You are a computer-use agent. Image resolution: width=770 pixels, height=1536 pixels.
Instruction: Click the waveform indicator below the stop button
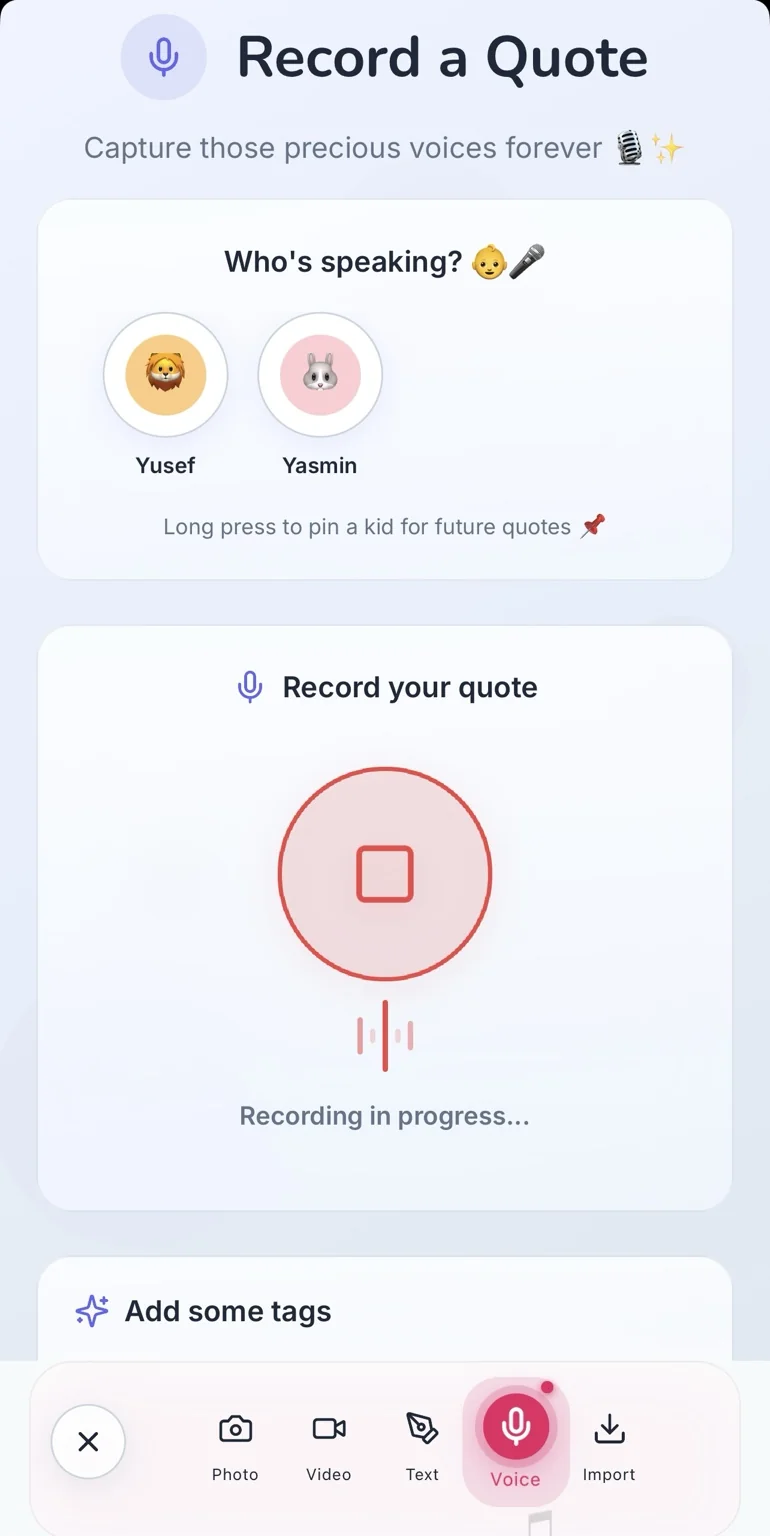coord(384,1037)
